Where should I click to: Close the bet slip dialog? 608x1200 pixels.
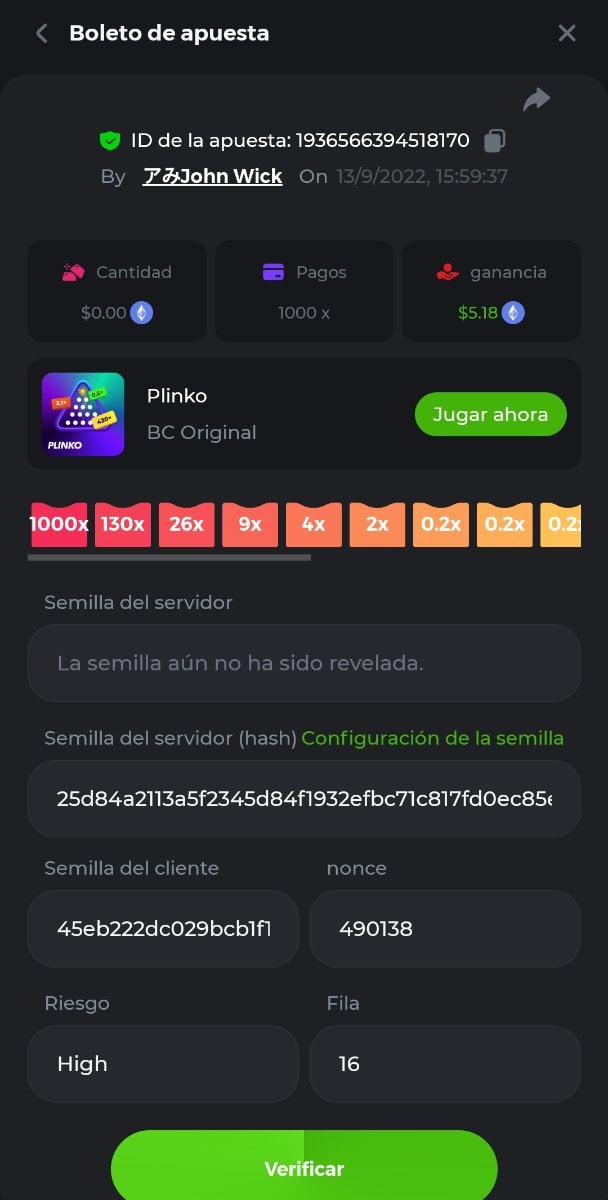(x=567, y=33)
